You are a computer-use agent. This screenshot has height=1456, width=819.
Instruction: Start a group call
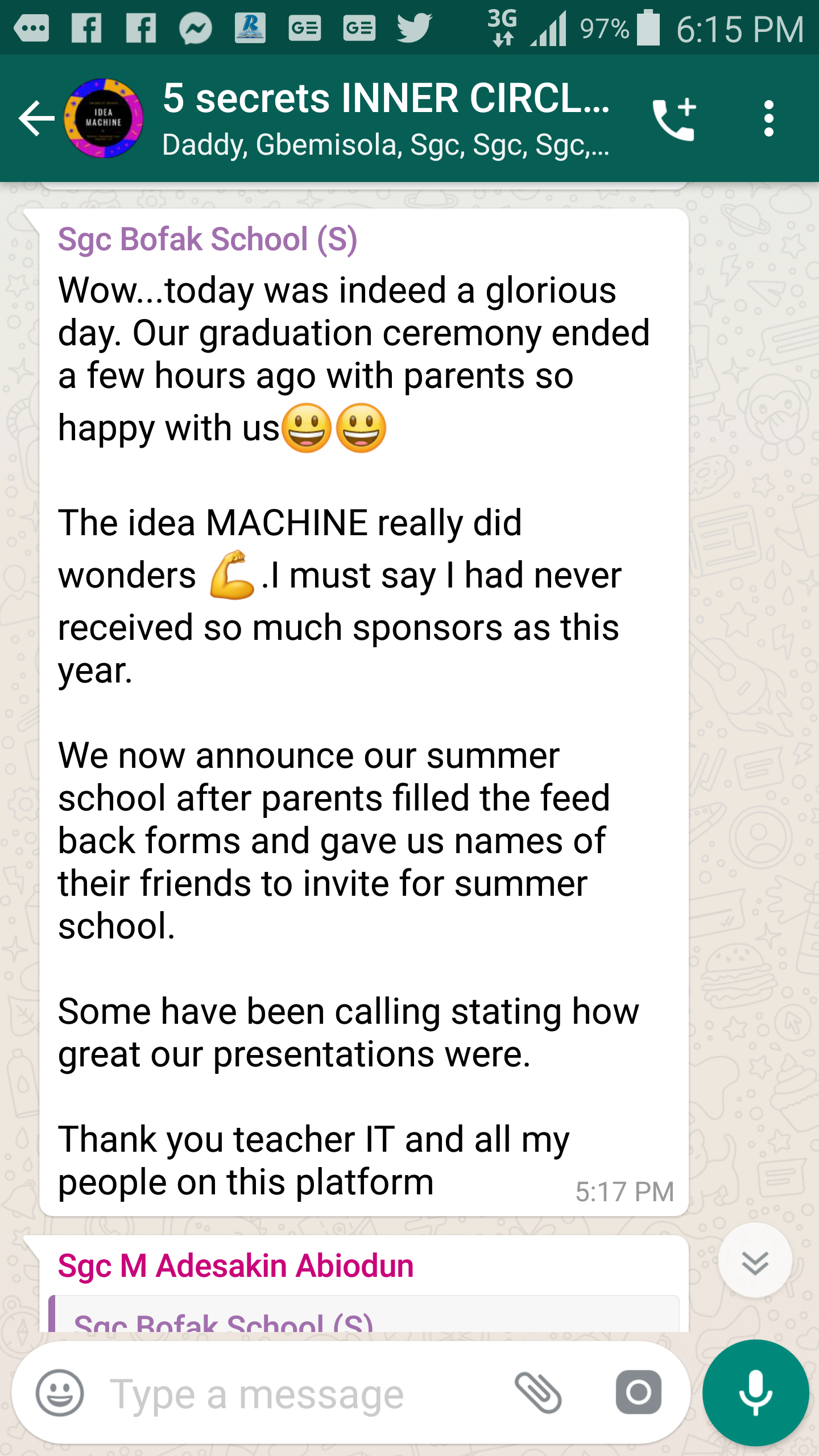pyautogui.click(x=675, y=119)
